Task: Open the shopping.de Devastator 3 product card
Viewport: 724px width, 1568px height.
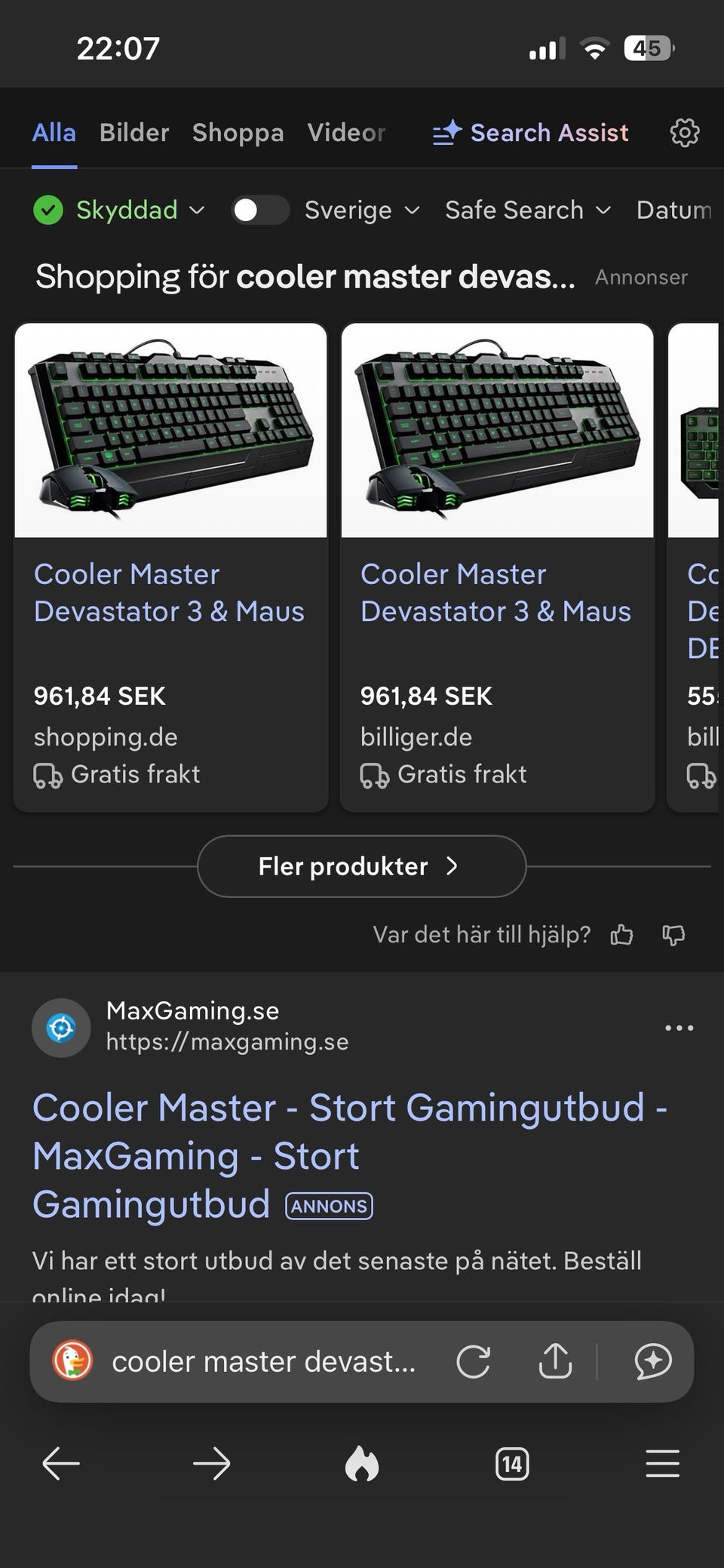Action: coord(170,566)
